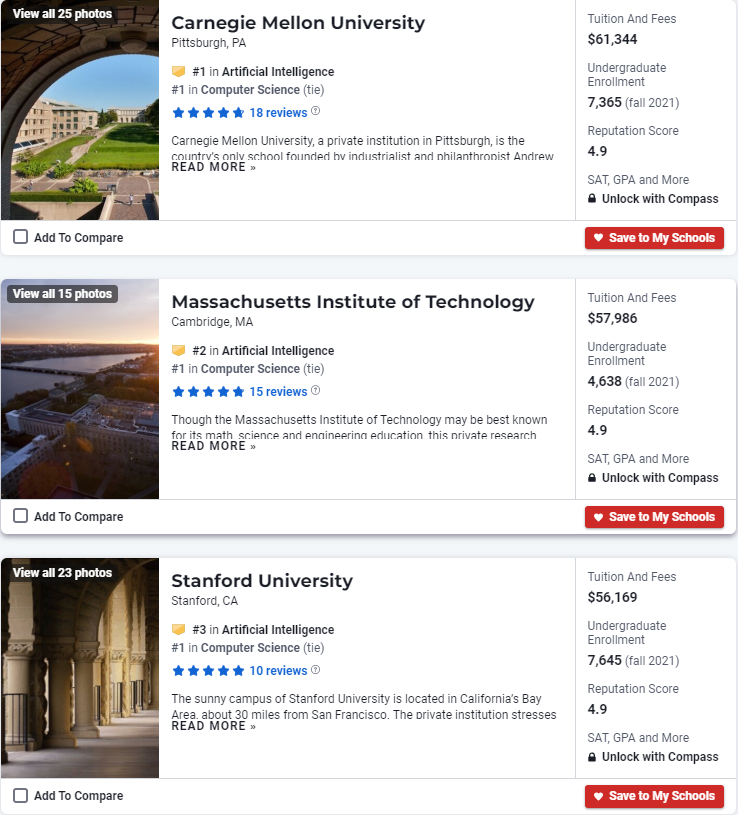
Task: Check Add To Compare for Stanford
Action: point(21,796)
